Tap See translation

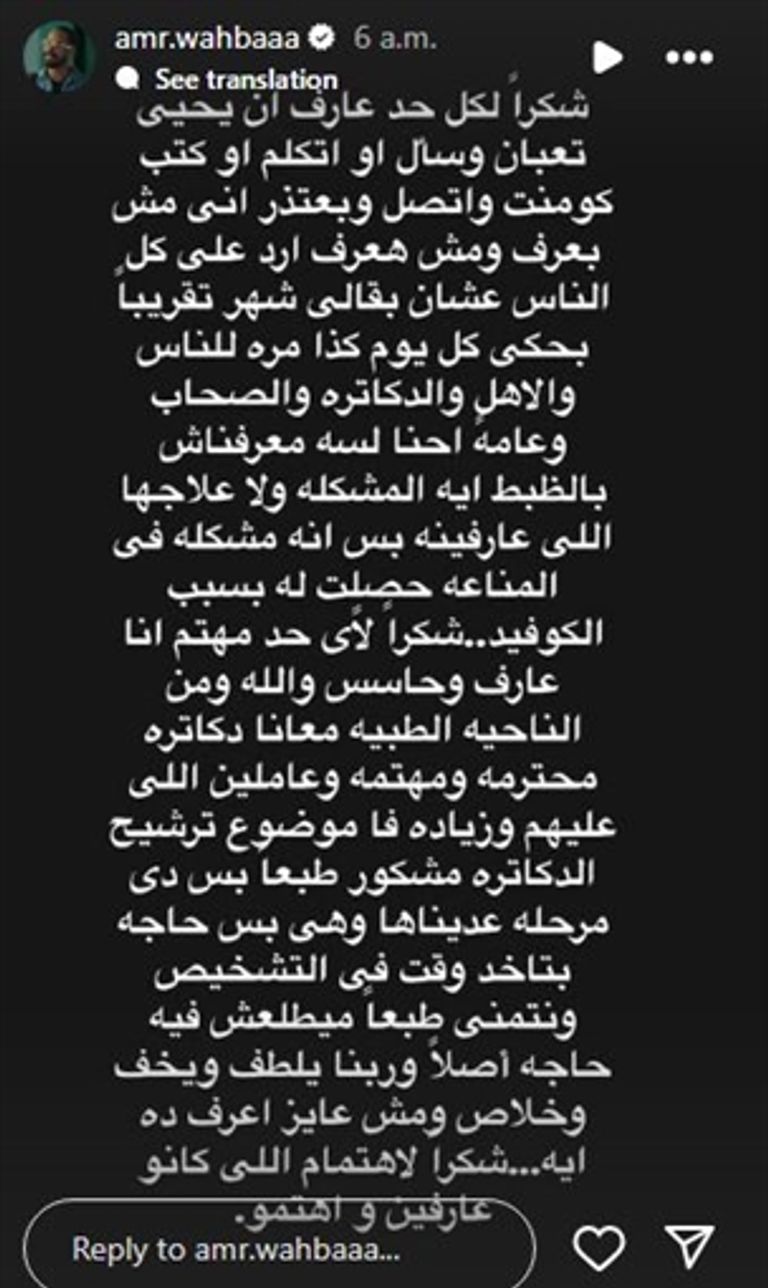[x=246, y=78]
